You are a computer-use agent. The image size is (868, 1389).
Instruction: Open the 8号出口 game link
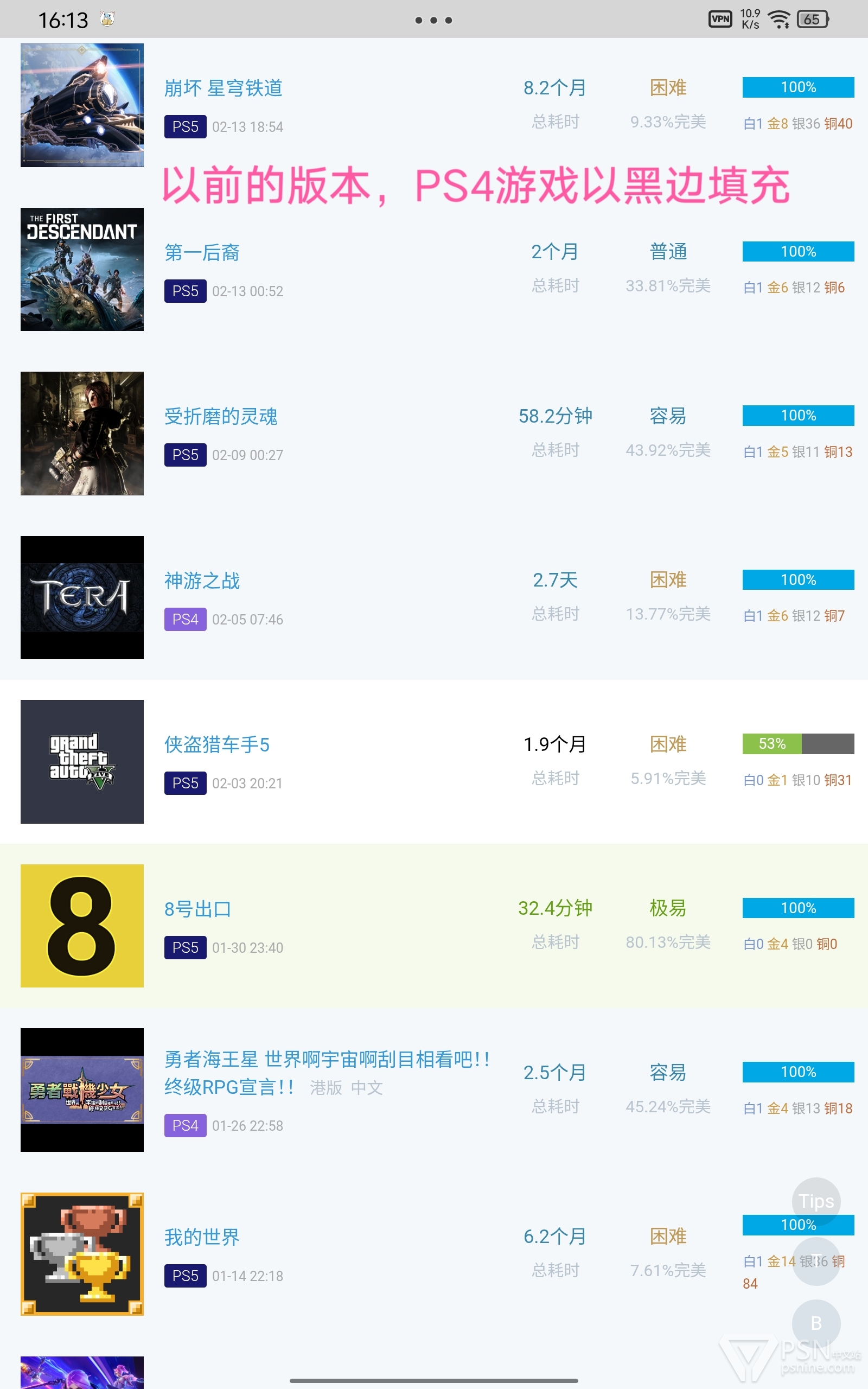pos(198,909)
